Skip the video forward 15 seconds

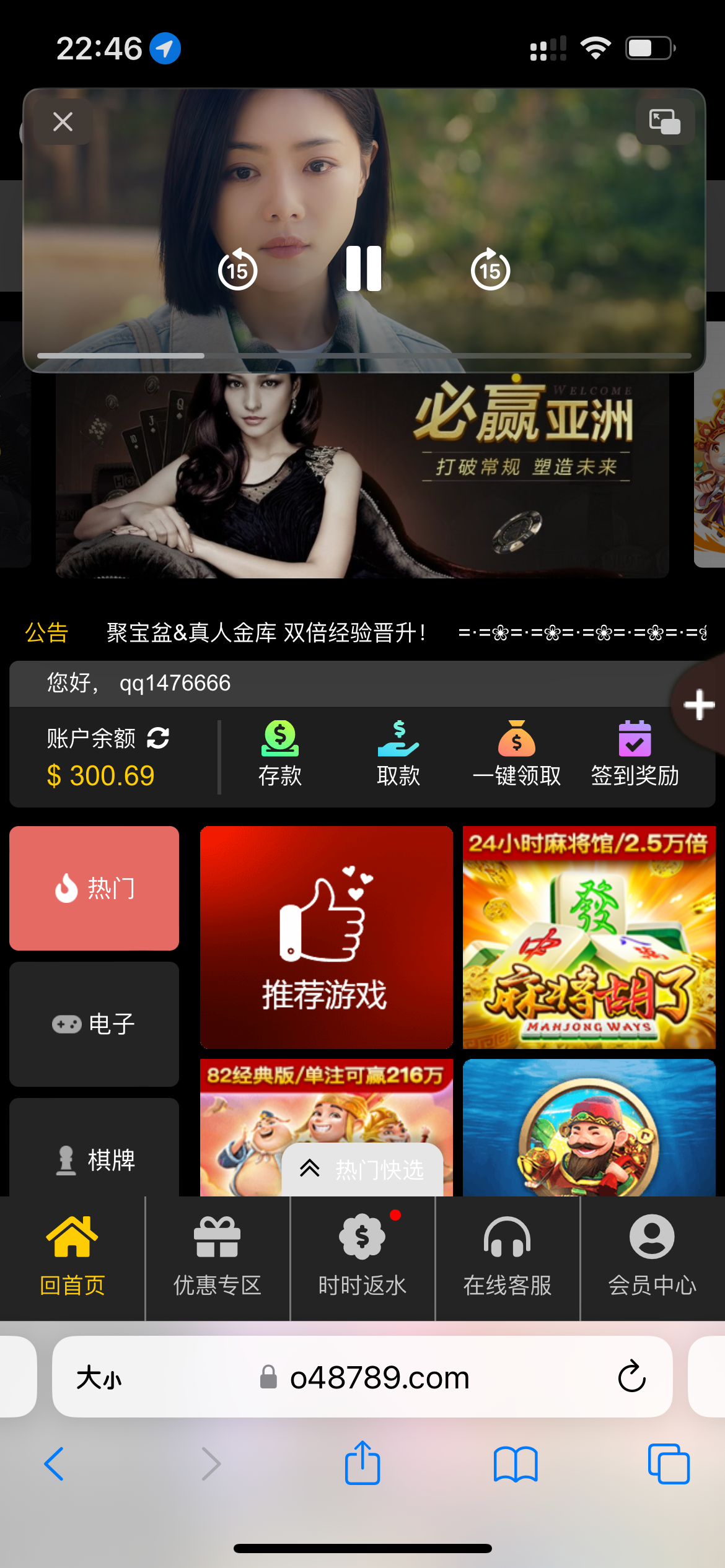pyautogui.click(x=490, y=270)
